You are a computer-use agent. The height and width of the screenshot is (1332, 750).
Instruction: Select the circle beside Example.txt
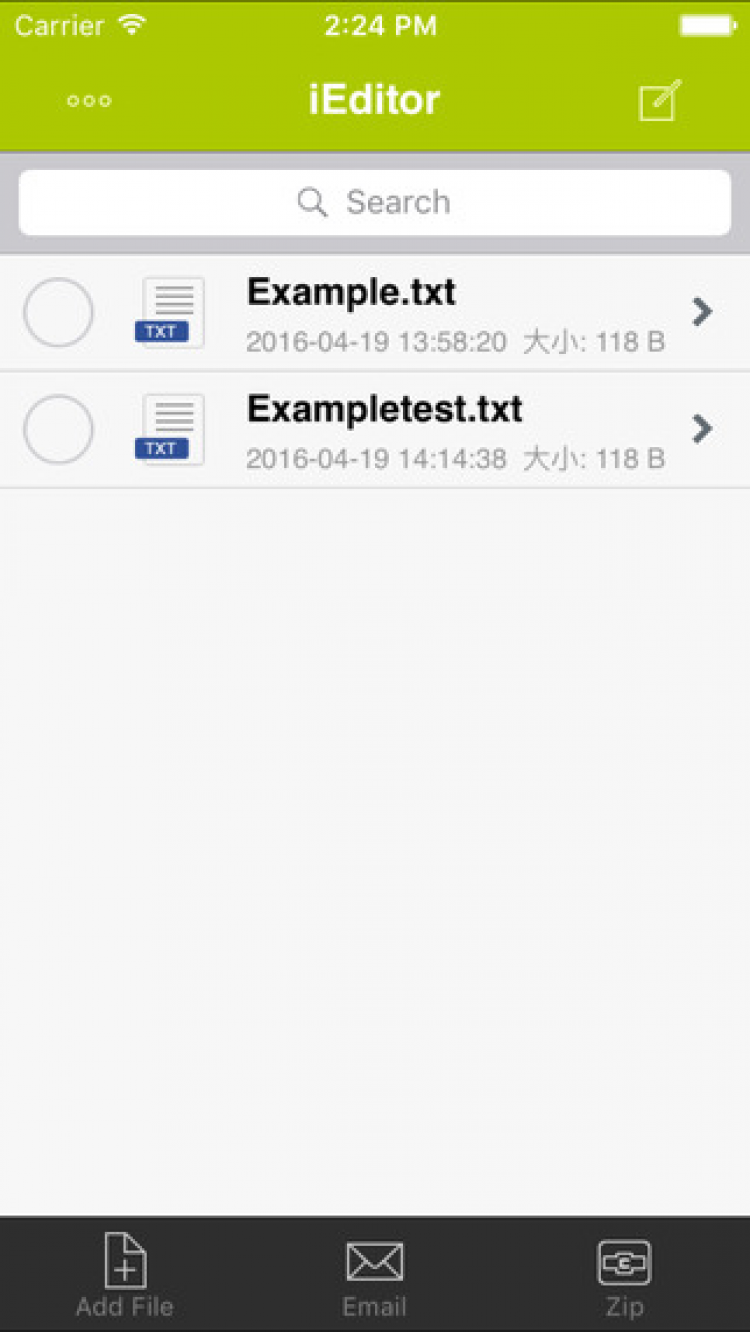coord(58,313)
